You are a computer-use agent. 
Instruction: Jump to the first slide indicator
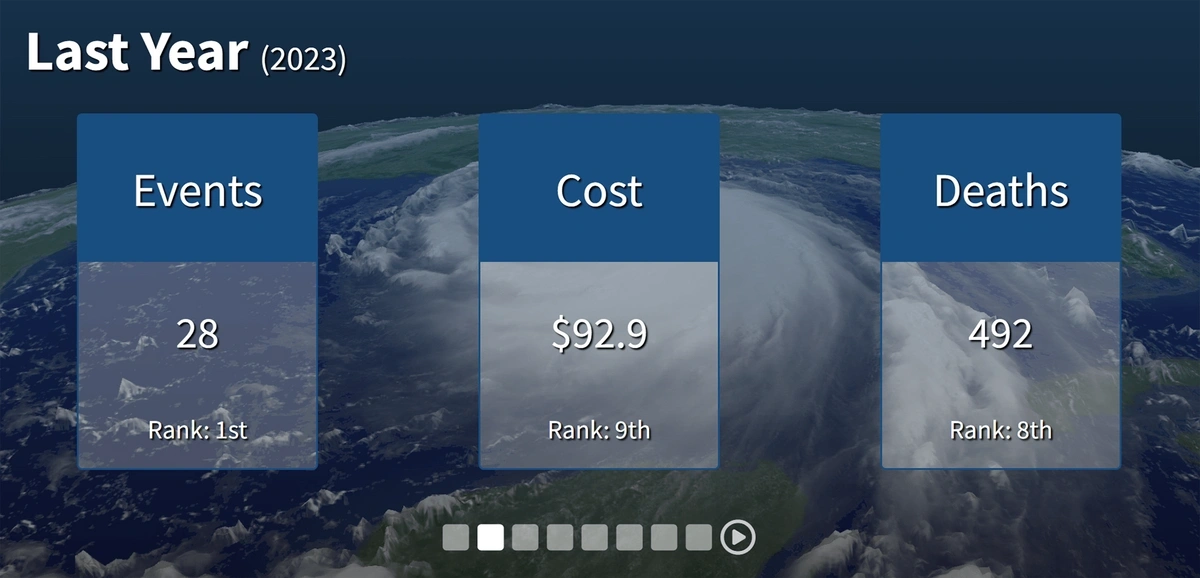(x=456, y=538)
